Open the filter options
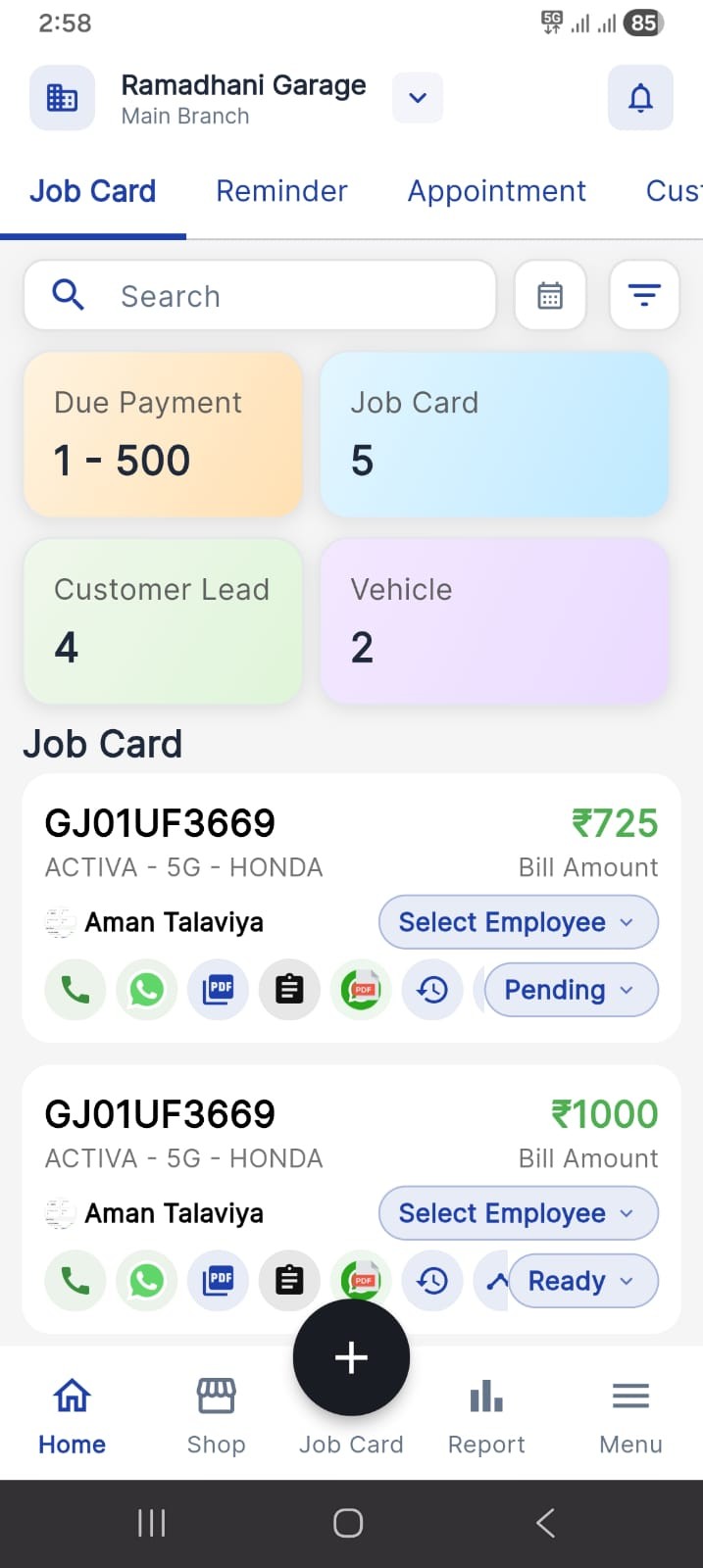 tap(644, 295)
